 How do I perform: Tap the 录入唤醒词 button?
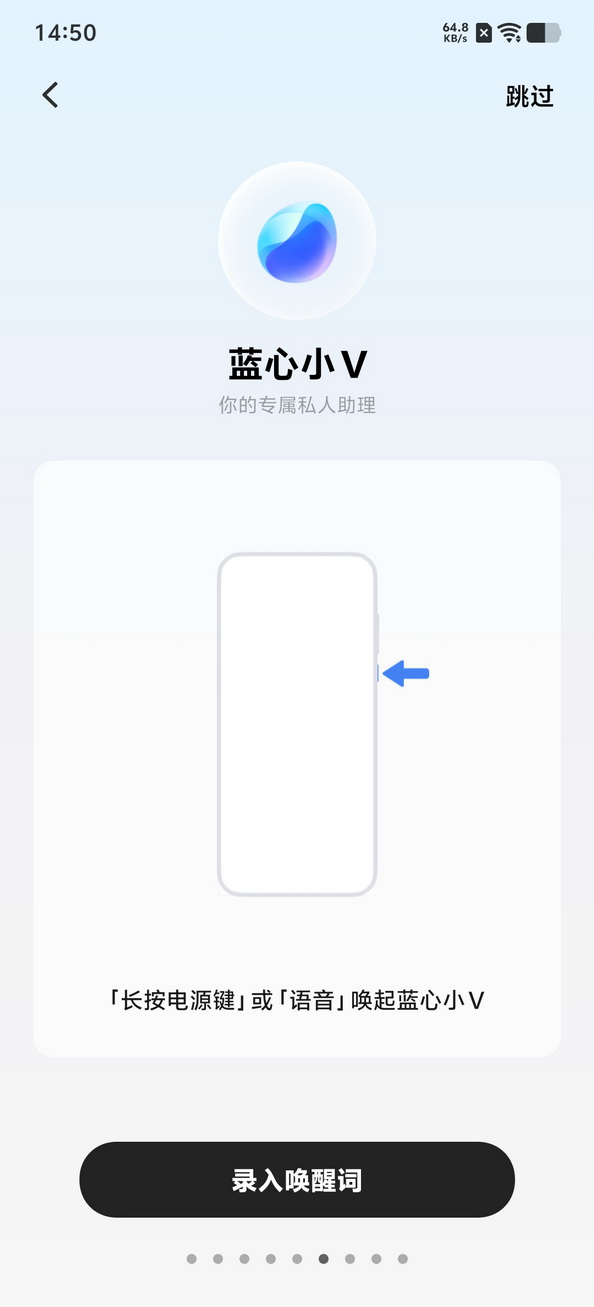(297, 1180)
